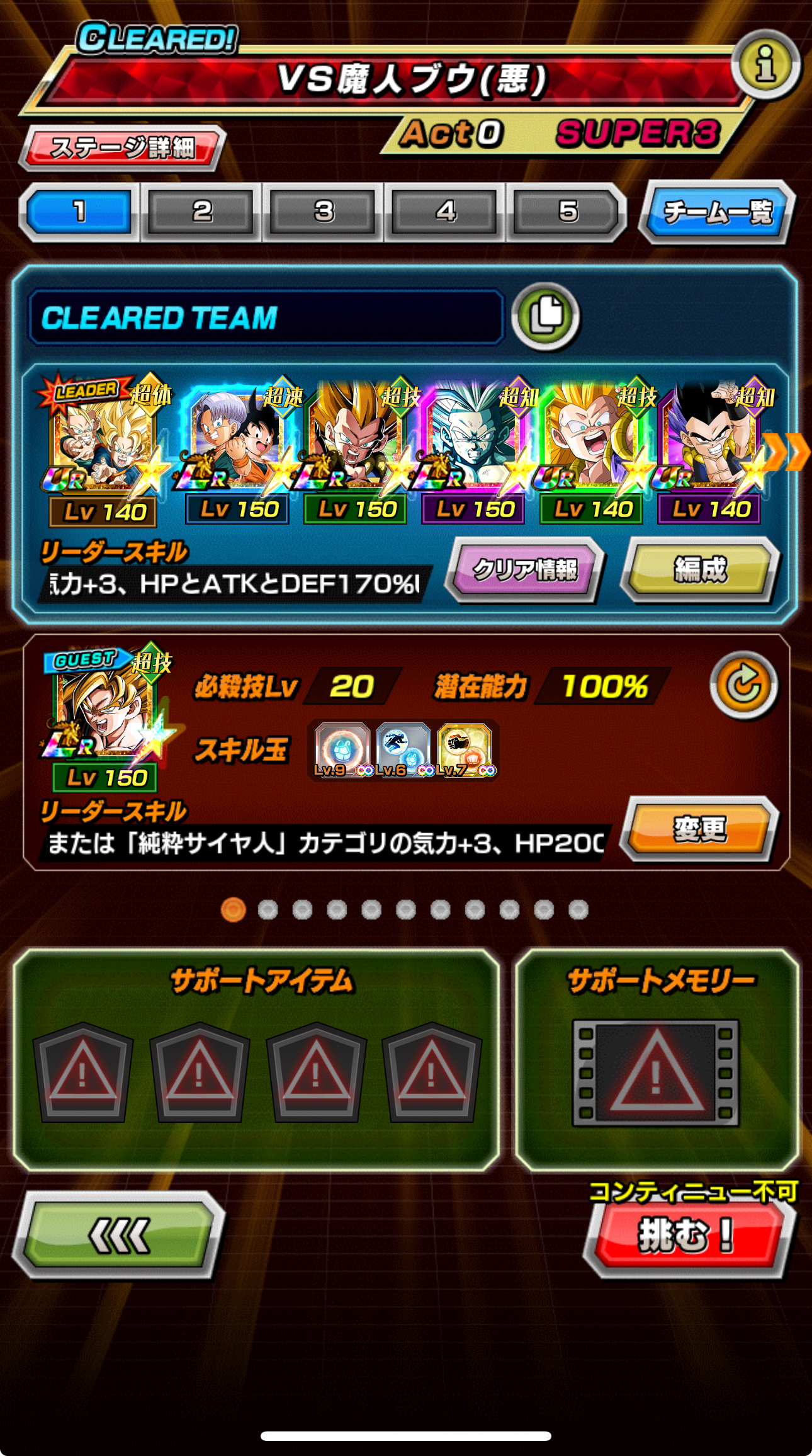812x1456 pixels.
Task: Go back with the green arrow button
Action: pyautogui.click(x=120, y=1235)
